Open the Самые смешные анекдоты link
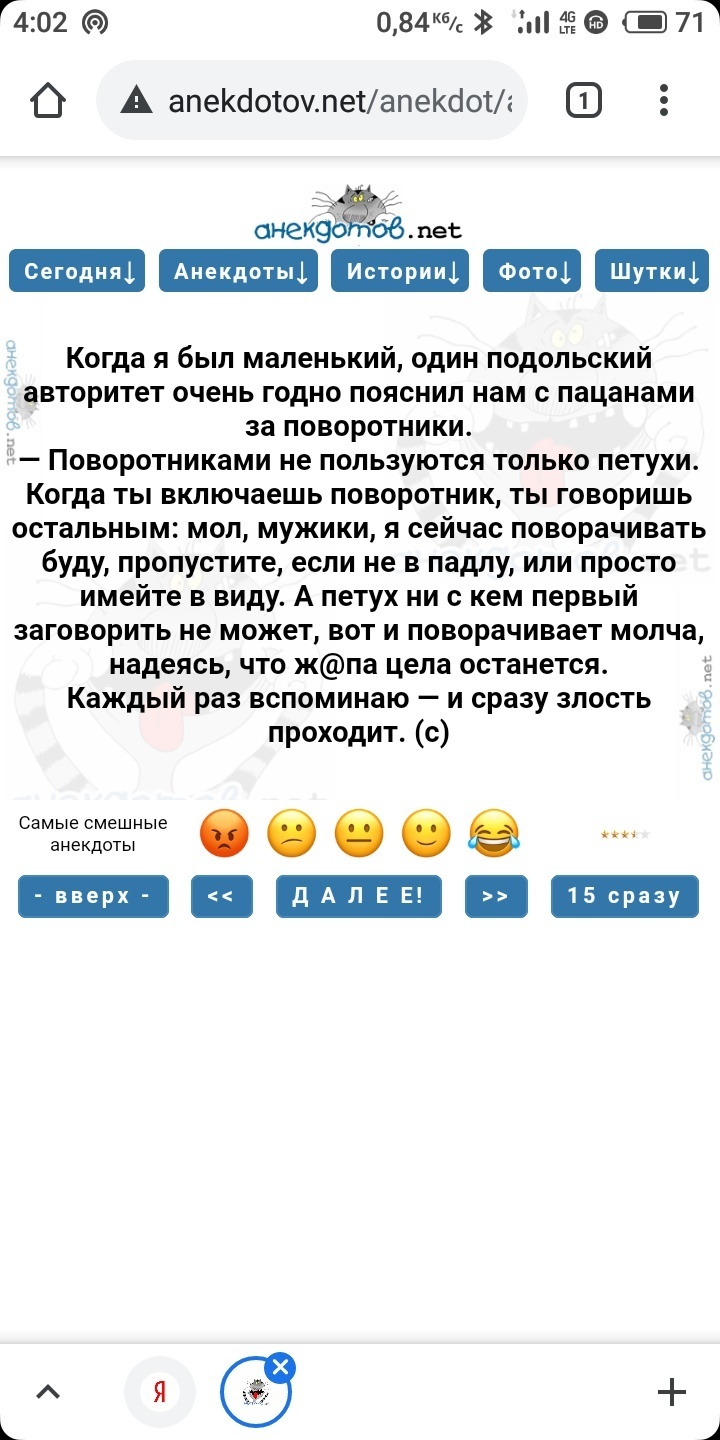 point(93,834)
